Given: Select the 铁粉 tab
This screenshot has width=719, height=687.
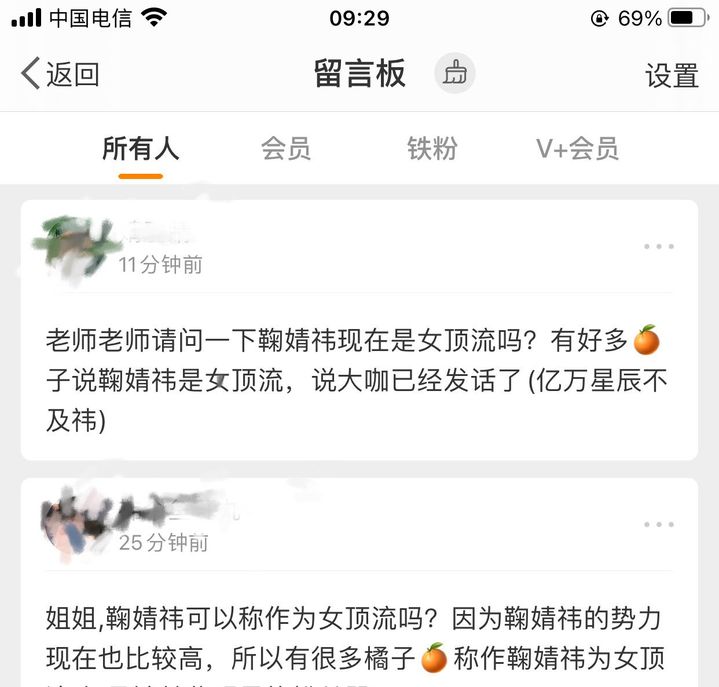Looking at the screenshot, I should click(432, 149).
